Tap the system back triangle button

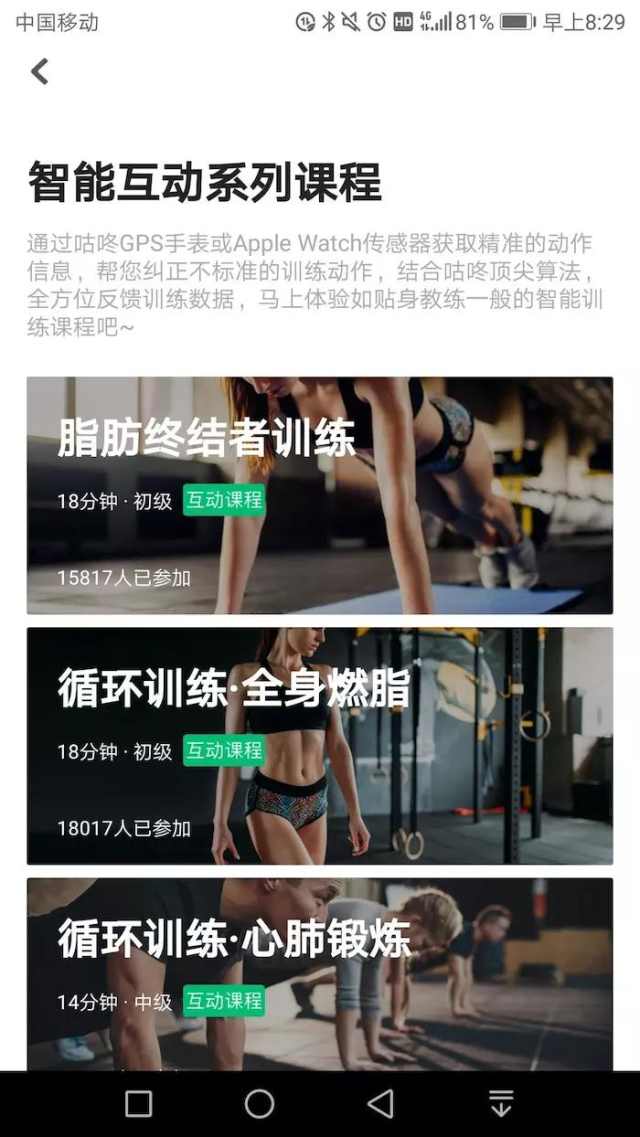click(380, 1103)
